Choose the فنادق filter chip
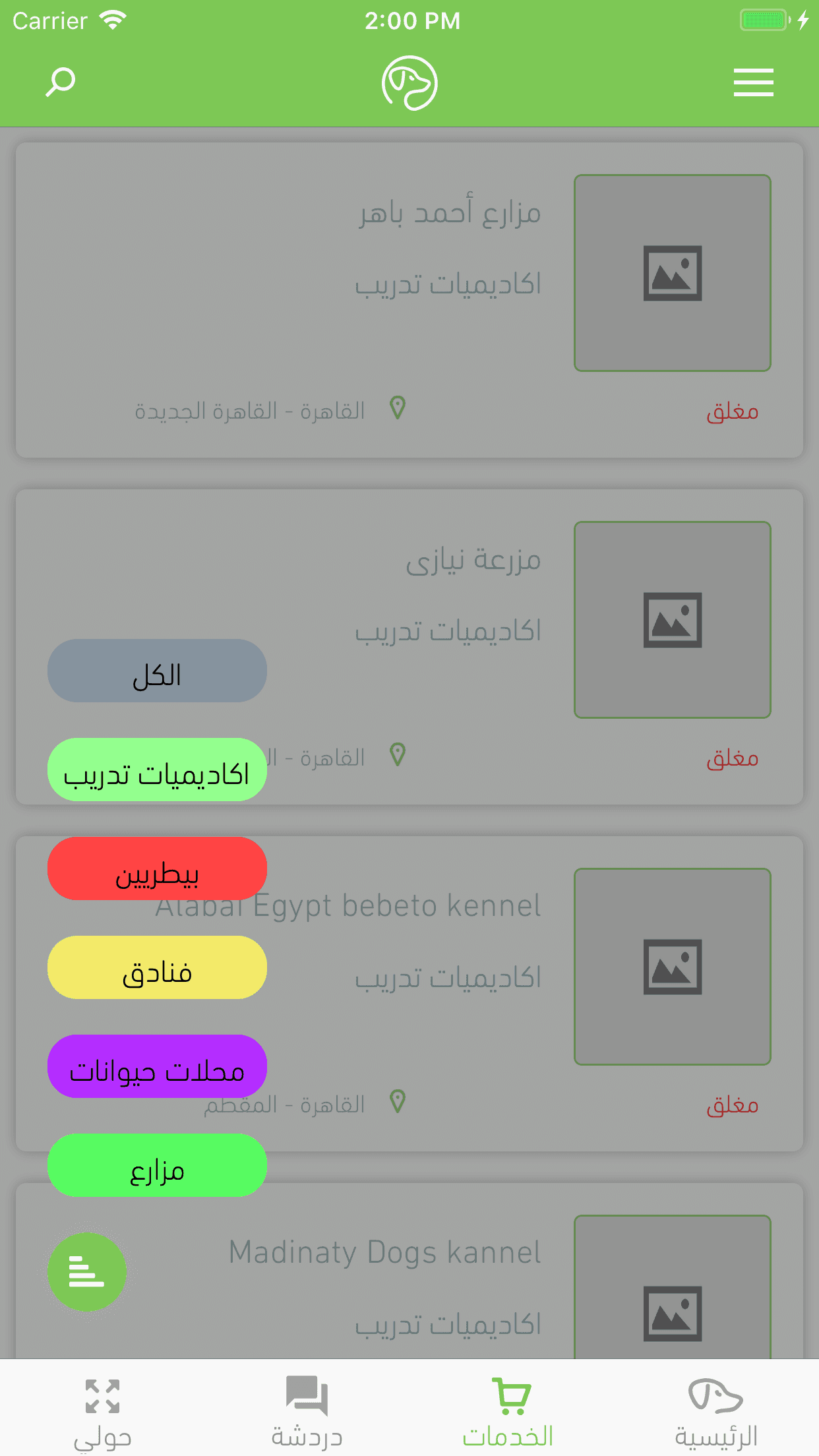819x1456 pixels. 157,967
